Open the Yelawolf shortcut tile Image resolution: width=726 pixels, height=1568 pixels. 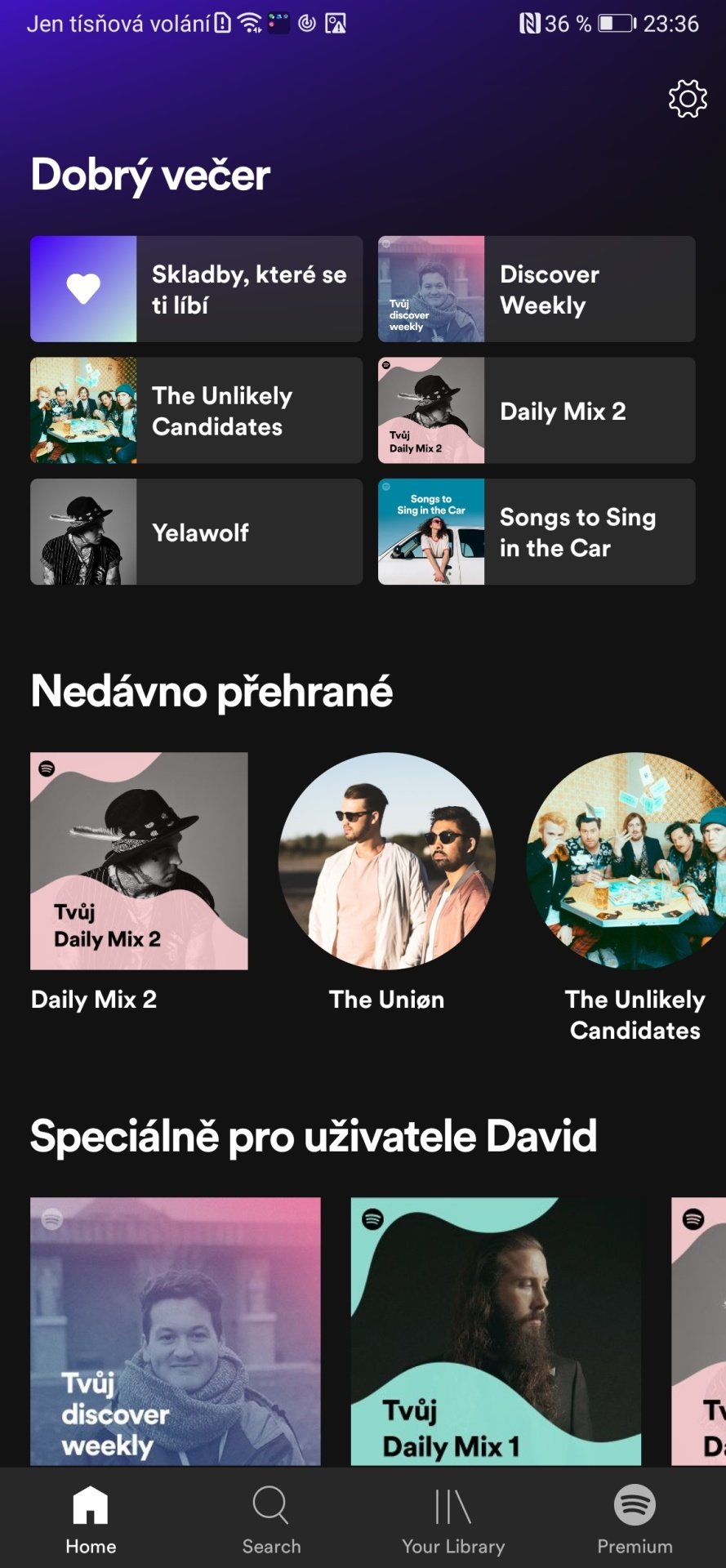(196, 532)
